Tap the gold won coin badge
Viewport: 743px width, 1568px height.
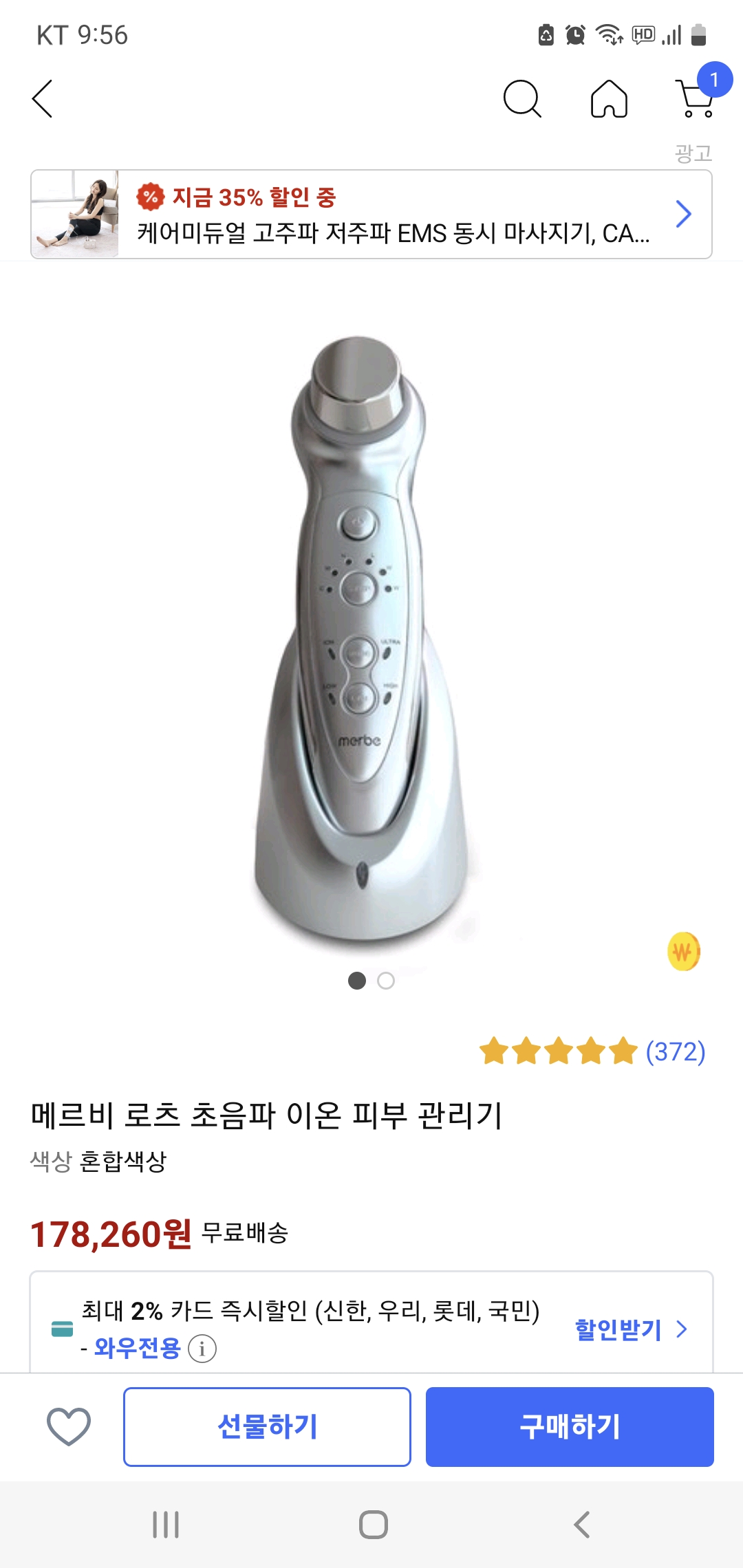[683, 952]
